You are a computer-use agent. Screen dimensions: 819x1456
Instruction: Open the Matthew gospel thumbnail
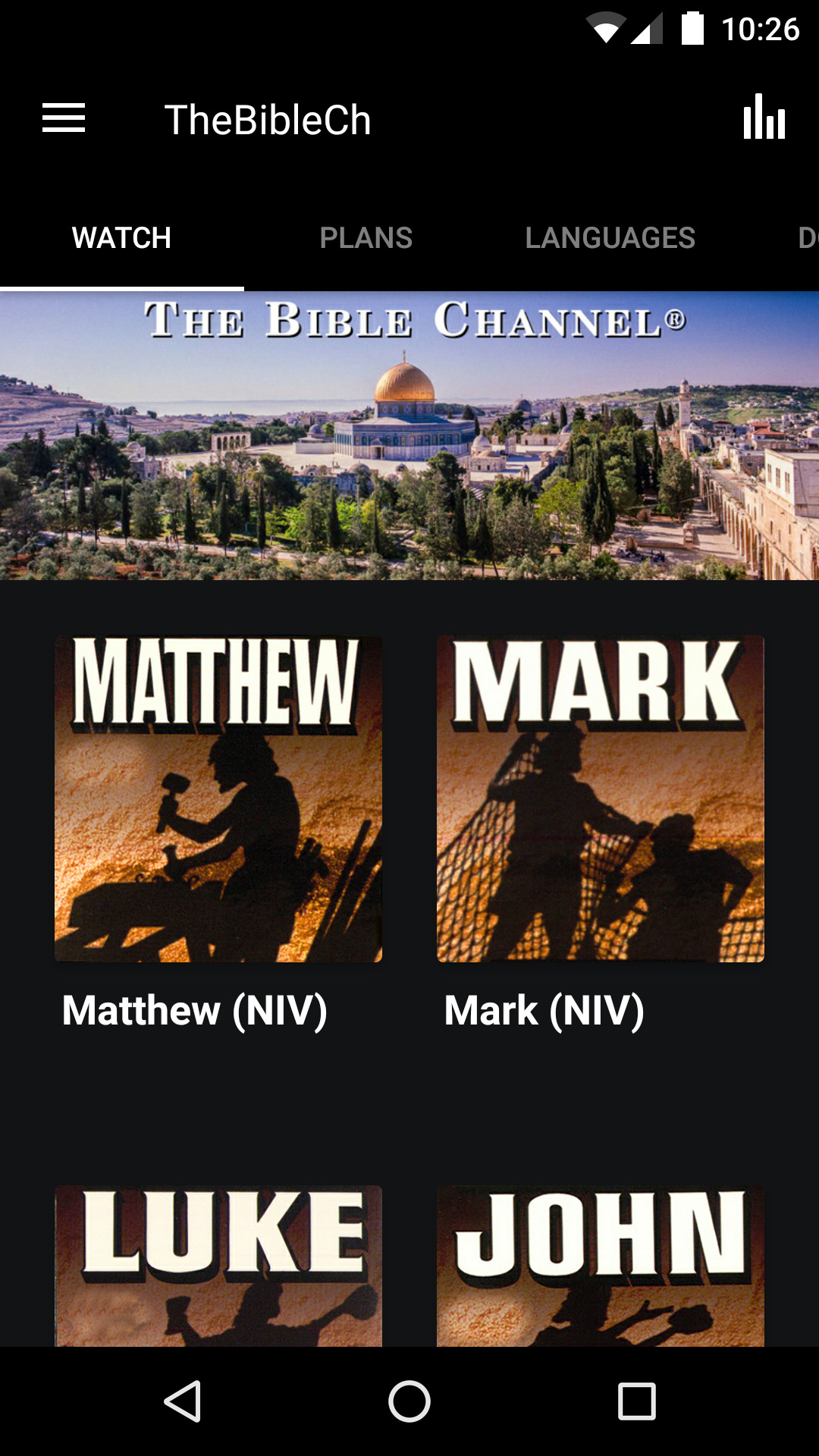tap(218, 798)
